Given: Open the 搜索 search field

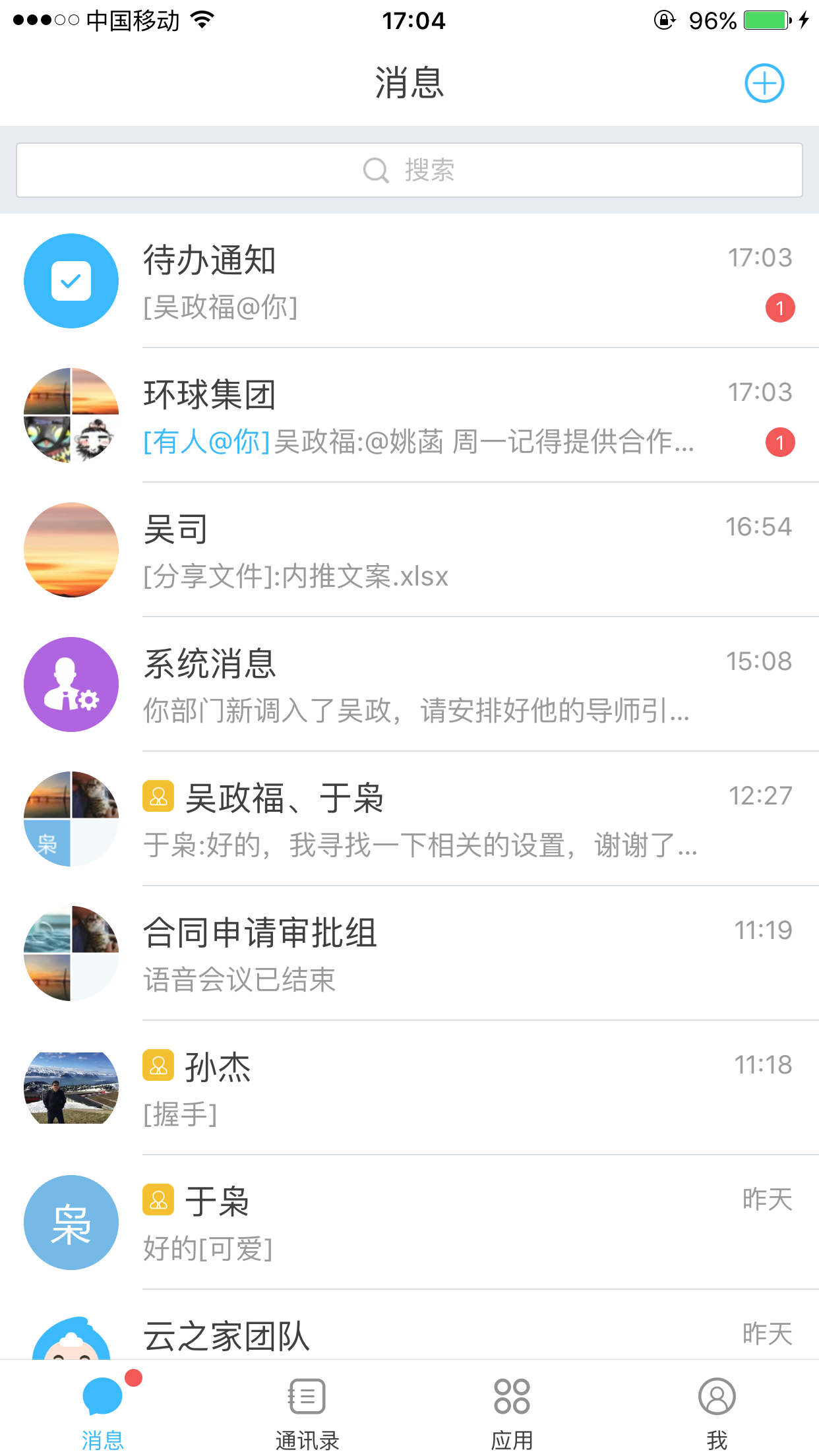Looking at the screenshot, I should pyautogui.click(x=409, y=170).
